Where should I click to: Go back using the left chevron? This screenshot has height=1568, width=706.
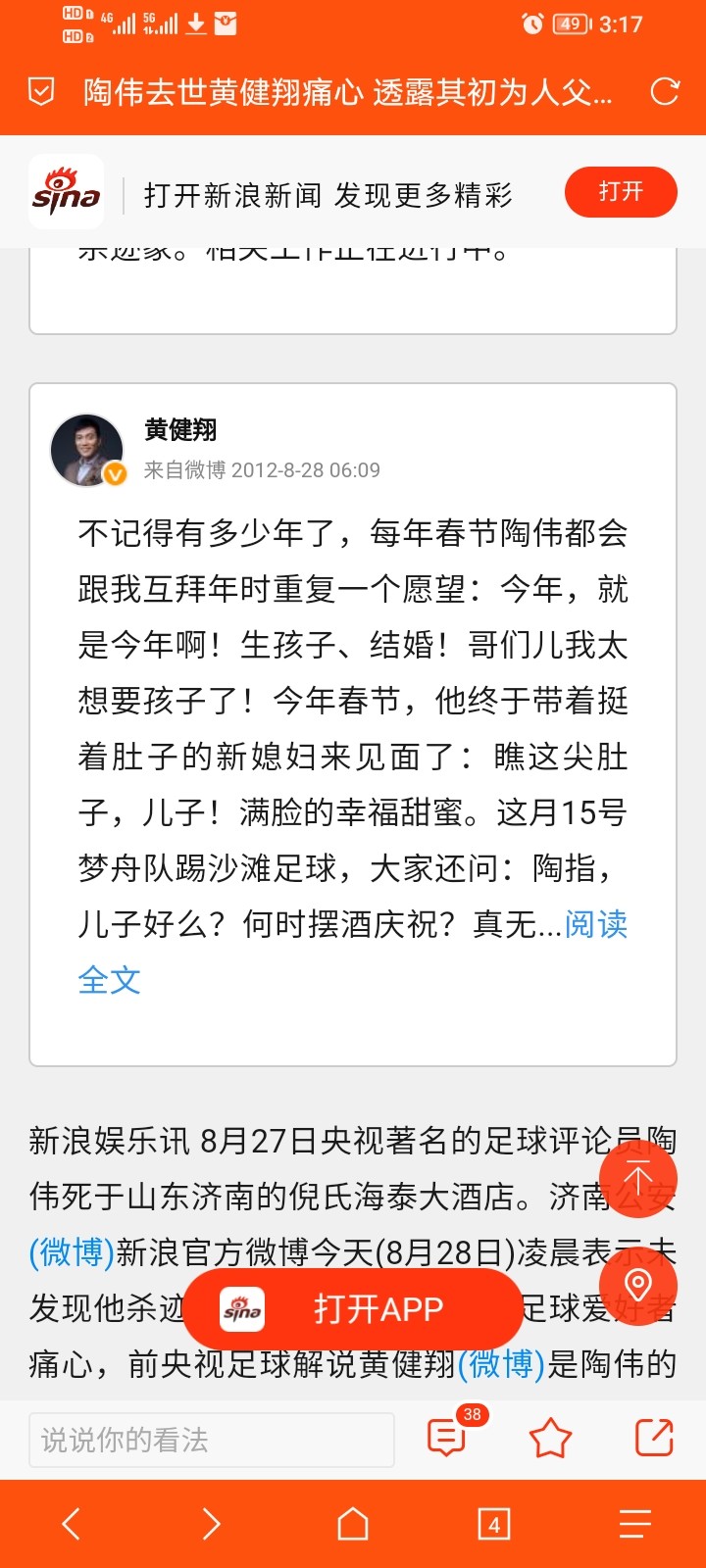(71, 1524)
